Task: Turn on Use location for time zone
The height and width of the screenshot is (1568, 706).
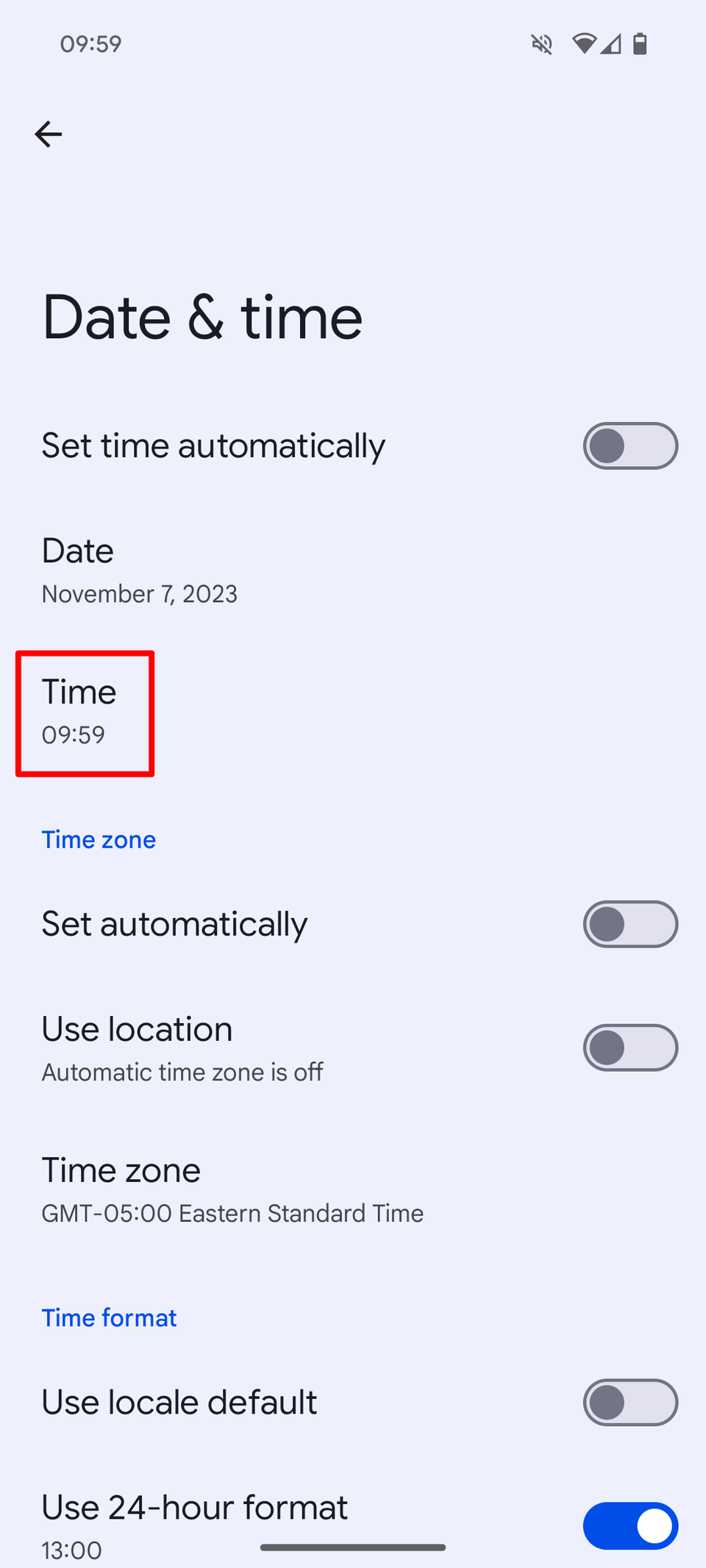Action: pos(630,1048)
